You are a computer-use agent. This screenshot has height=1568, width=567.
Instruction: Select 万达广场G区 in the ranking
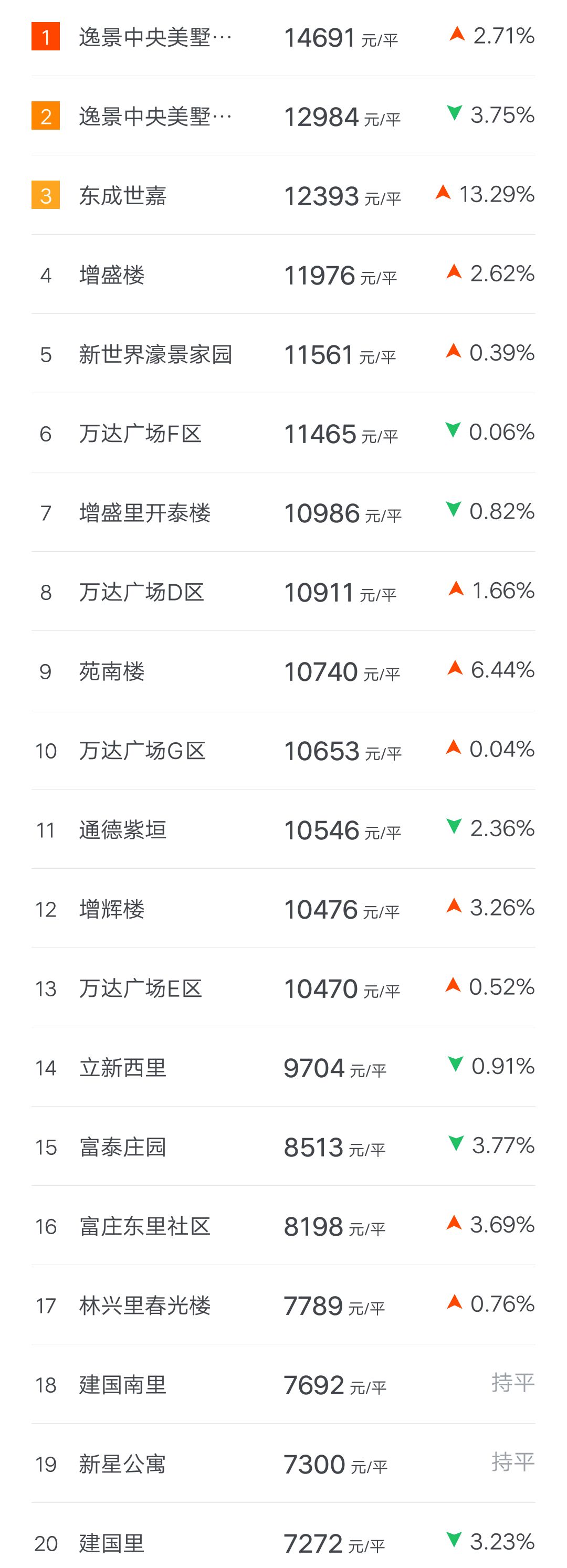142,751
